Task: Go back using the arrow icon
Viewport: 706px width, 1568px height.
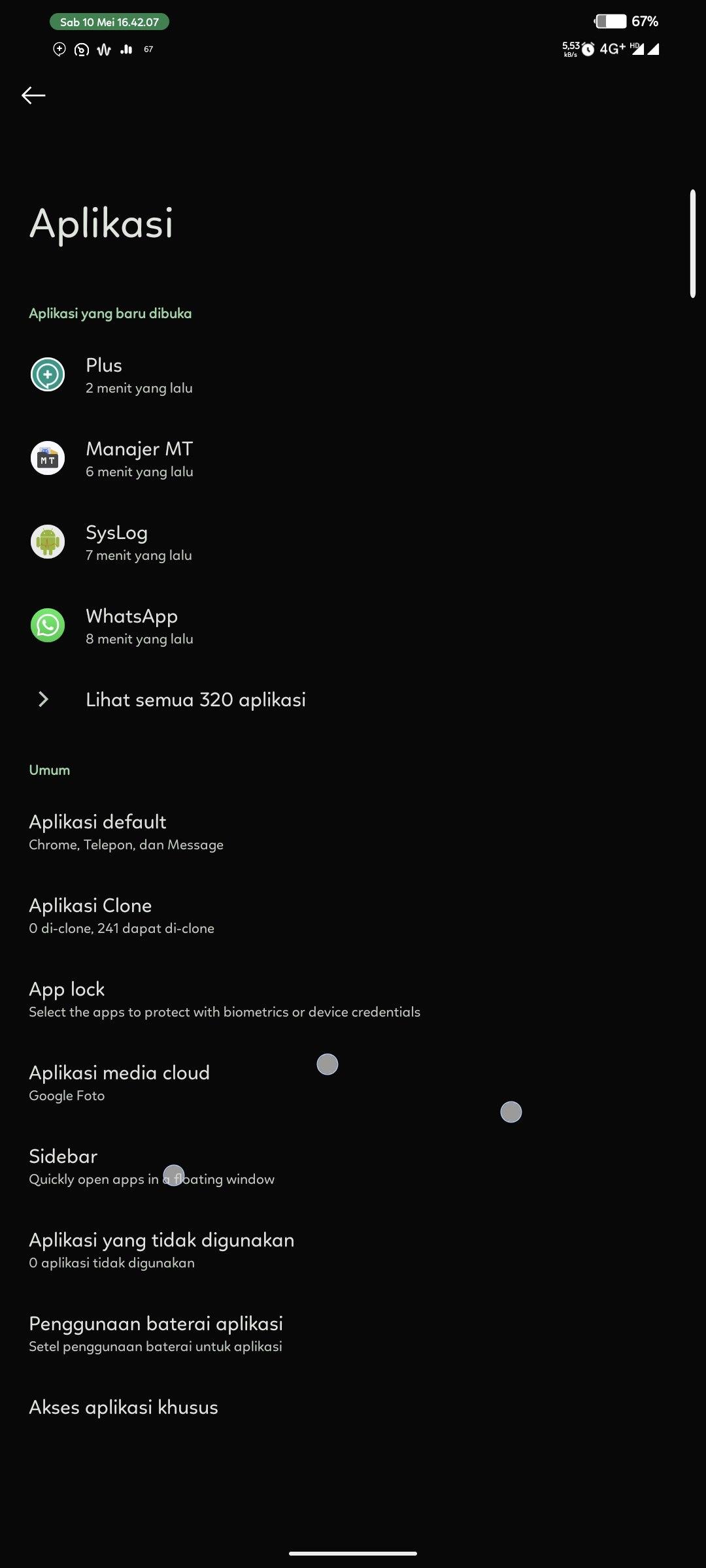Action: coord(33,95)
